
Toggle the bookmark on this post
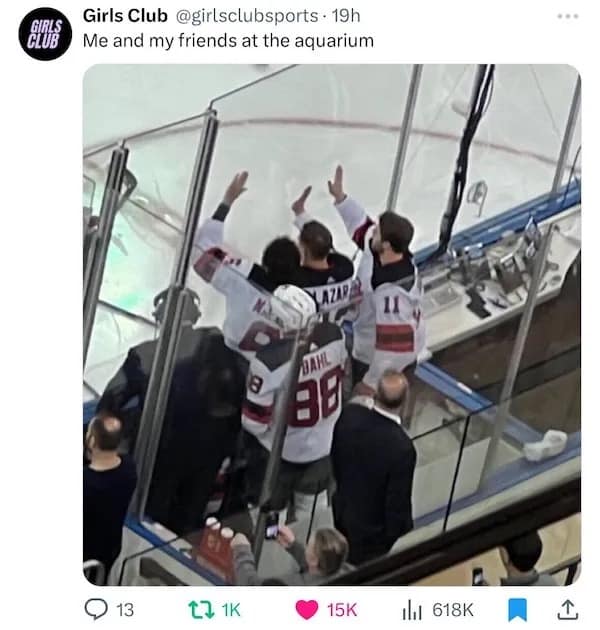click(517, 609)
